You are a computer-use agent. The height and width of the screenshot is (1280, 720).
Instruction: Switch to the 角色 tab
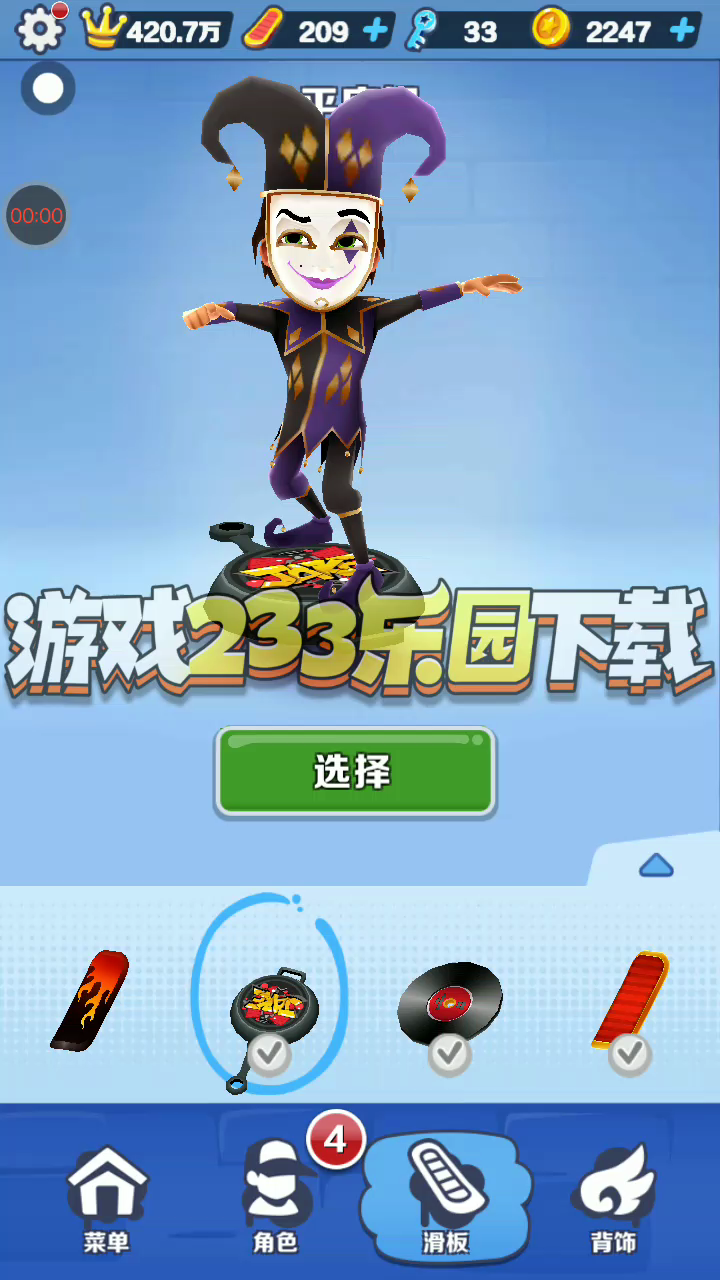275,1198
